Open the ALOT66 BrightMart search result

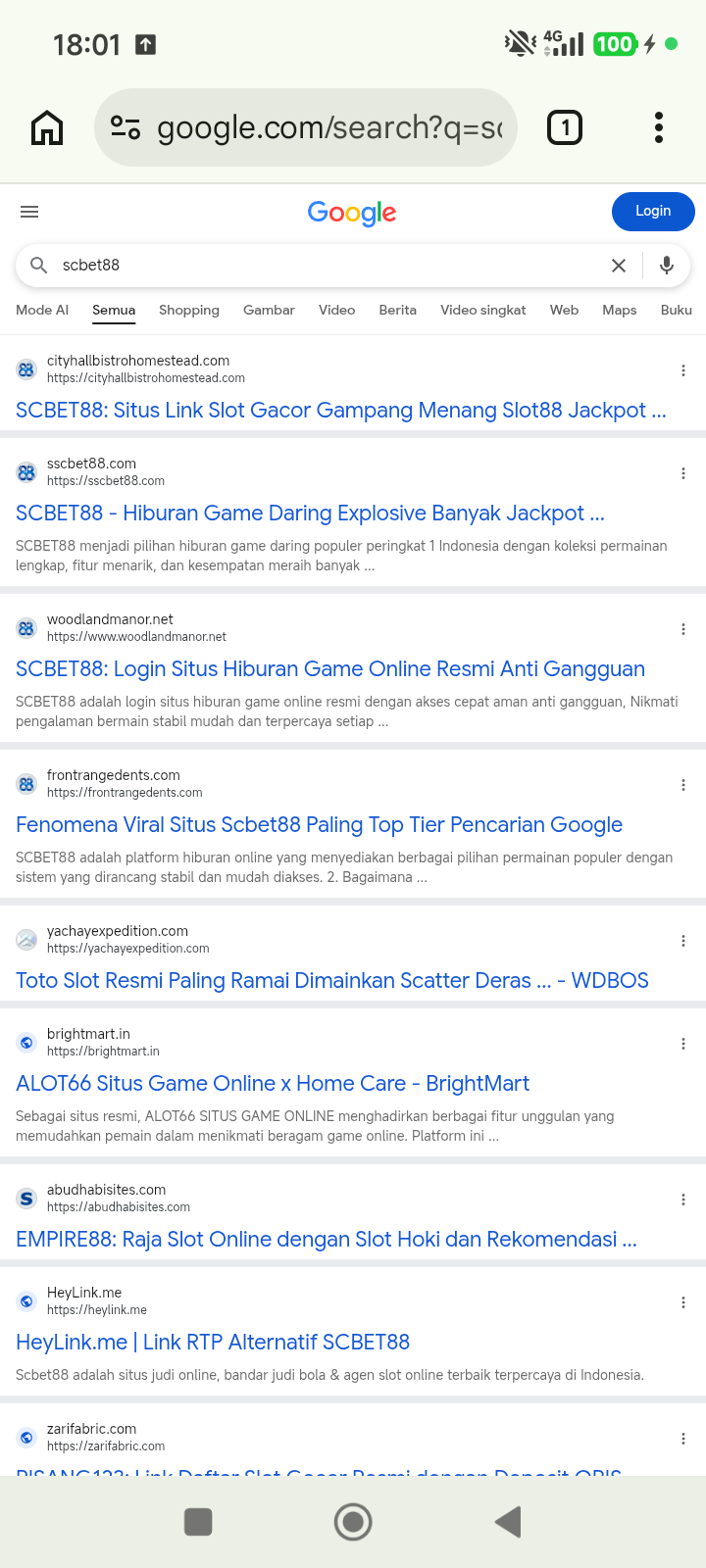point(273,1084)
